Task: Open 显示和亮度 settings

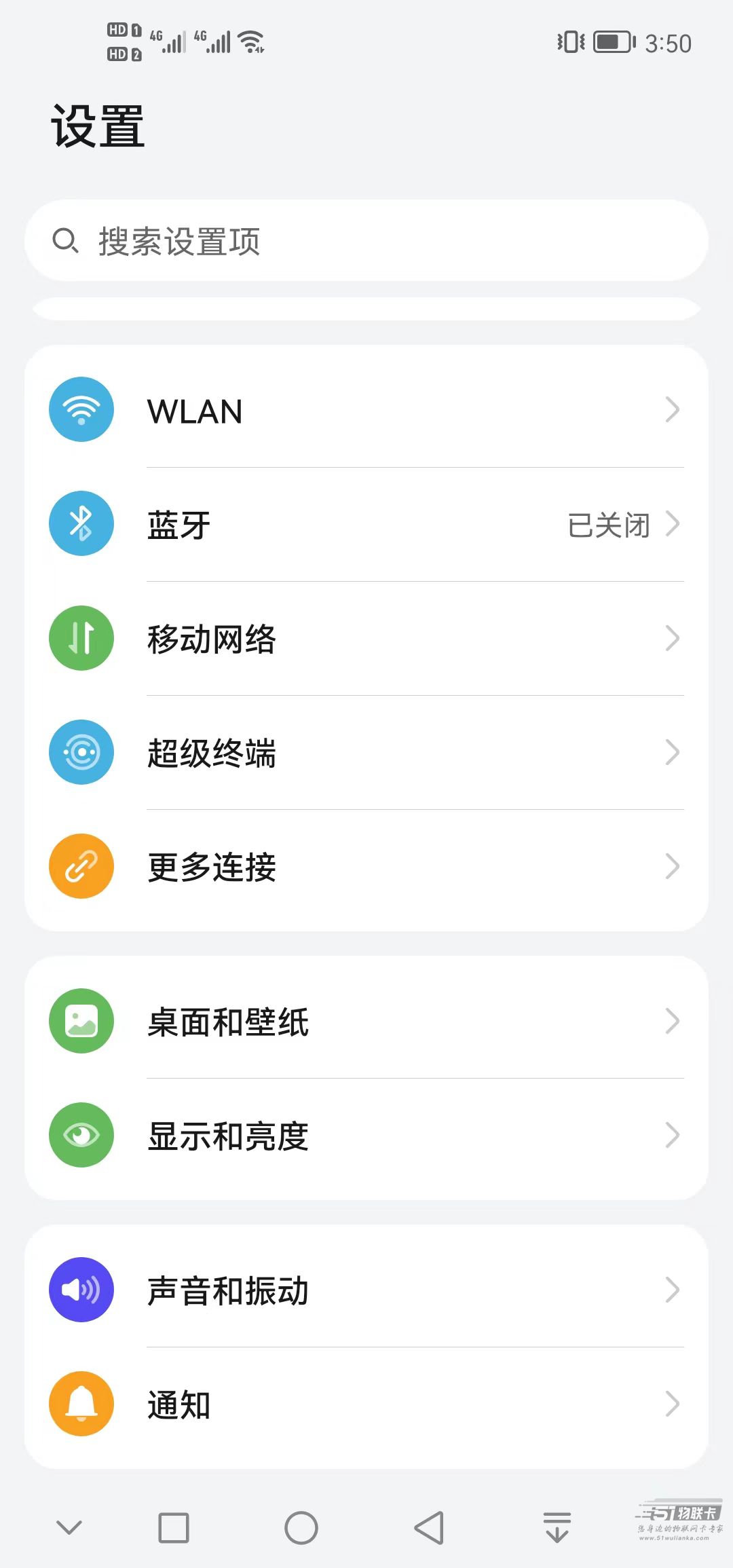Action: 366,1135
